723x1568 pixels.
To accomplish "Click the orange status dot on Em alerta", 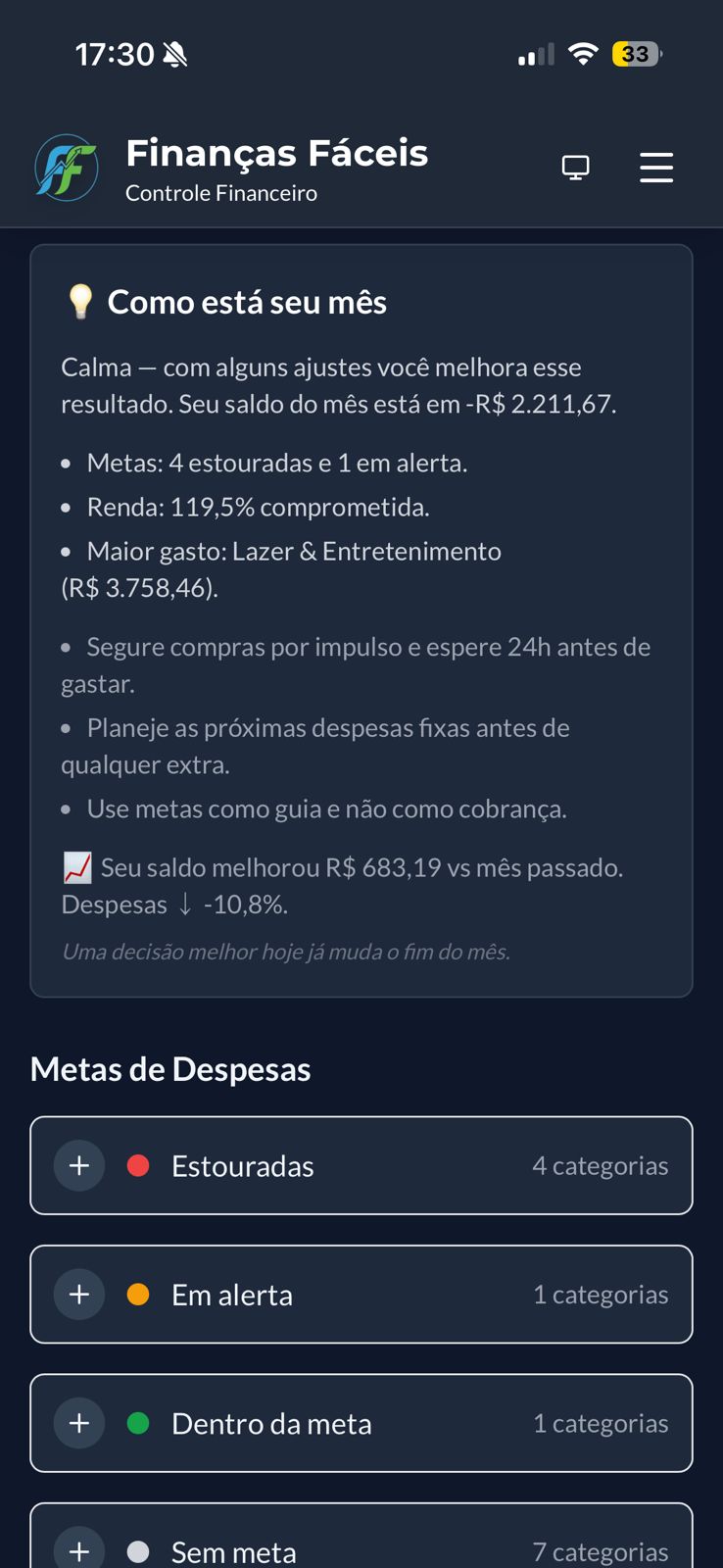I will (x=139, y=1295).
